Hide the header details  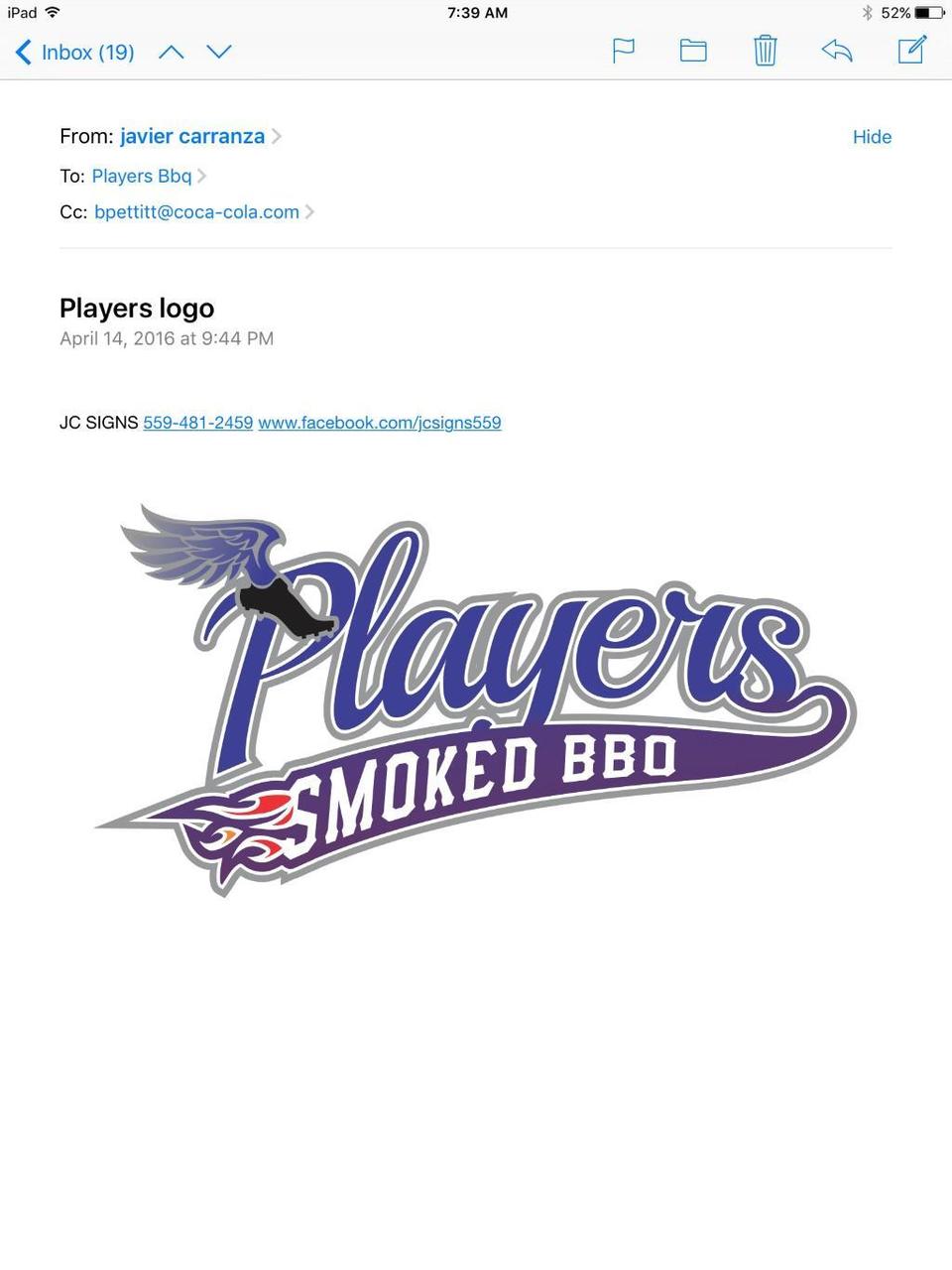point(872,137)
